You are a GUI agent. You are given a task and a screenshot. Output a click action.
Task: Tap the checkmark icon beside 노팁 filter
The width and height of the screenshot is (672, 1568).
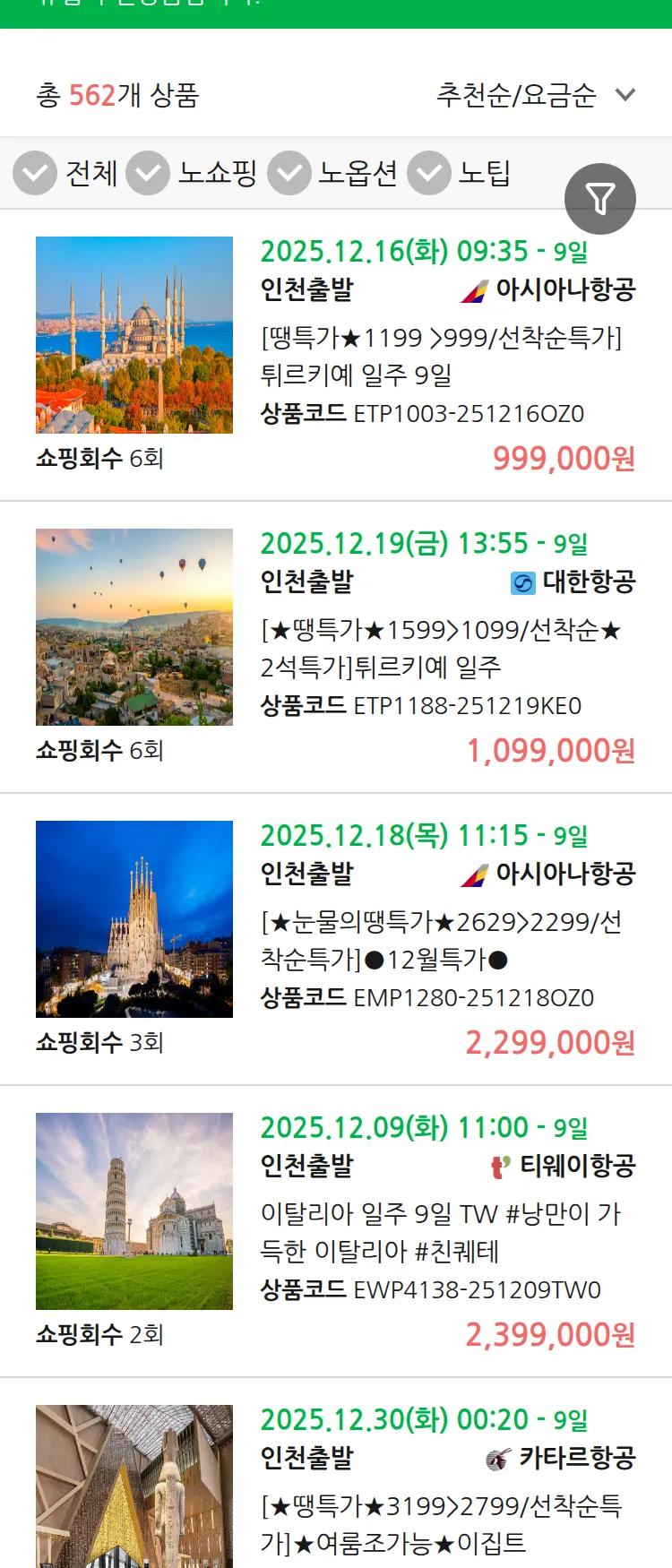429,173
